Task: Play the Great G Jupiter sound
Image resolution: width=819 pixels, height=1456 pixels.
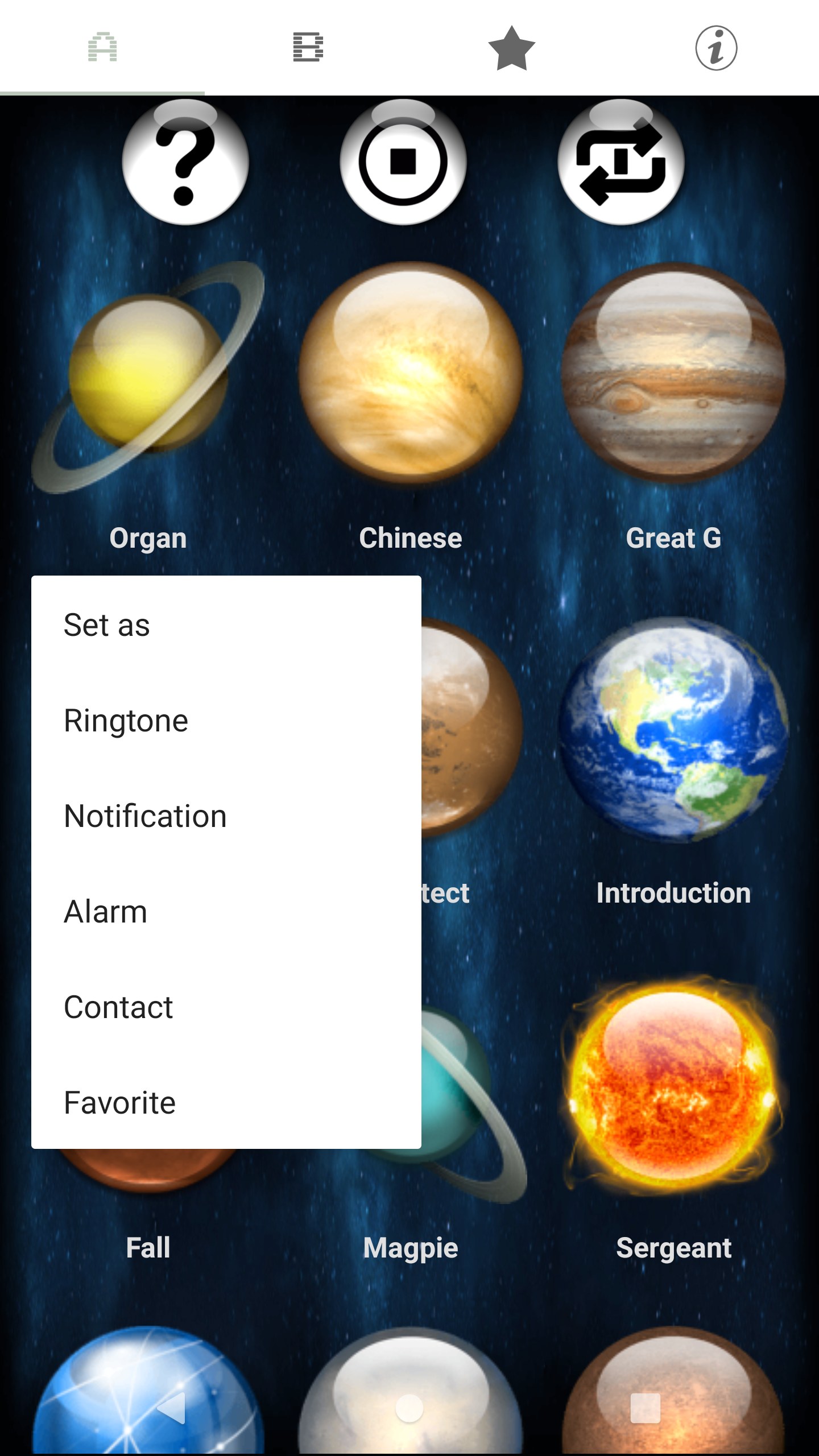Action: [673, 373]
